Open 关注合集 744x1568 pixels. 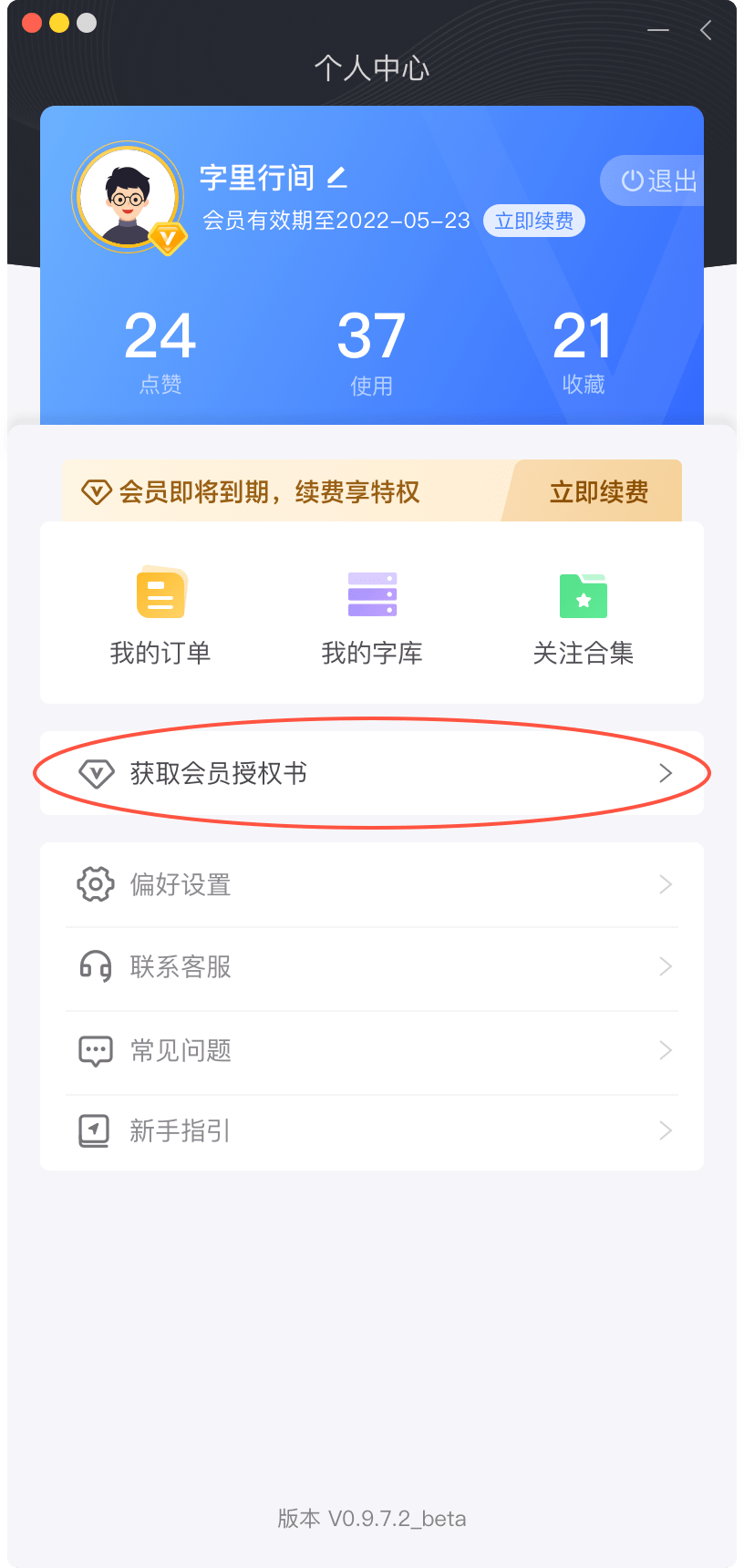pyautogui.click(x=584, y=614)
